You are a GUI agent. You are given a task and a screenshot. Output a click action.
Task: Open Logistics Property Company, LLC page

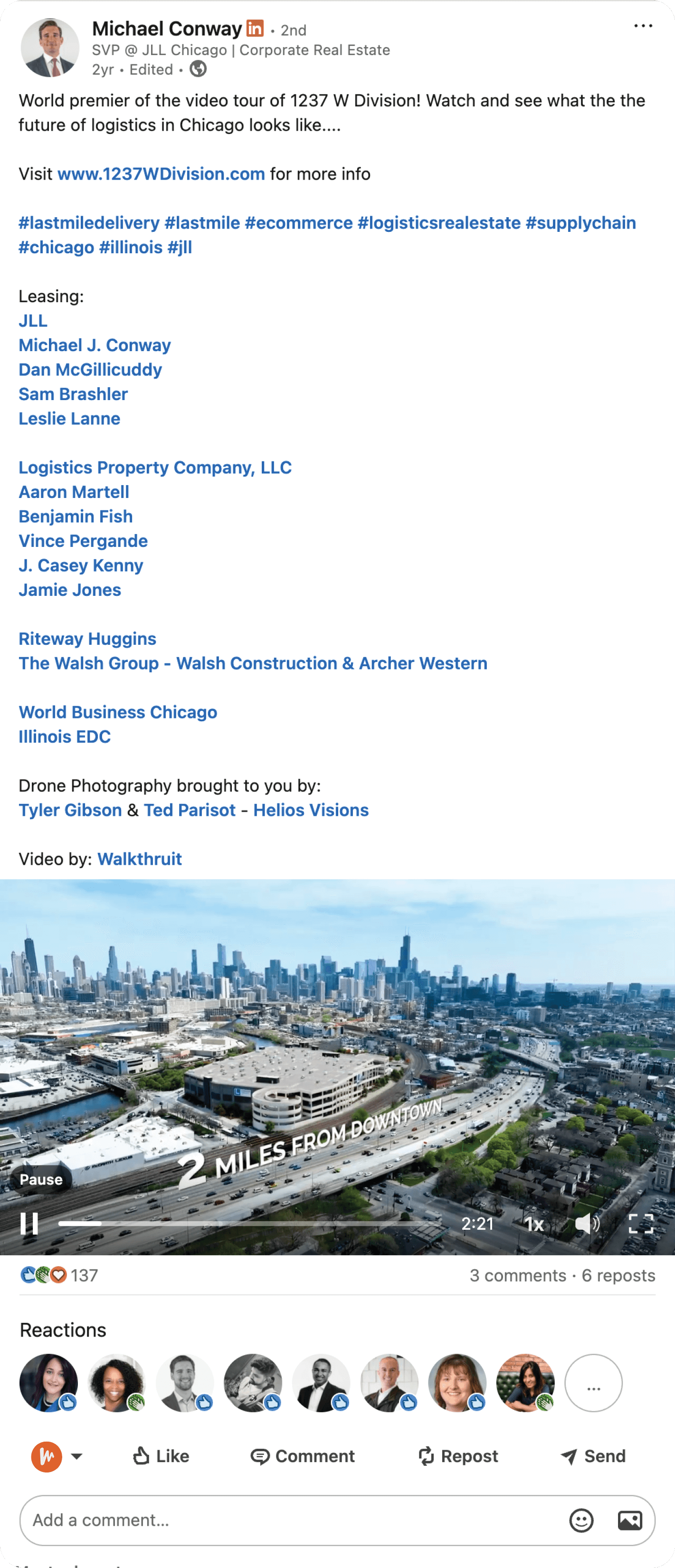pos(154,468)
